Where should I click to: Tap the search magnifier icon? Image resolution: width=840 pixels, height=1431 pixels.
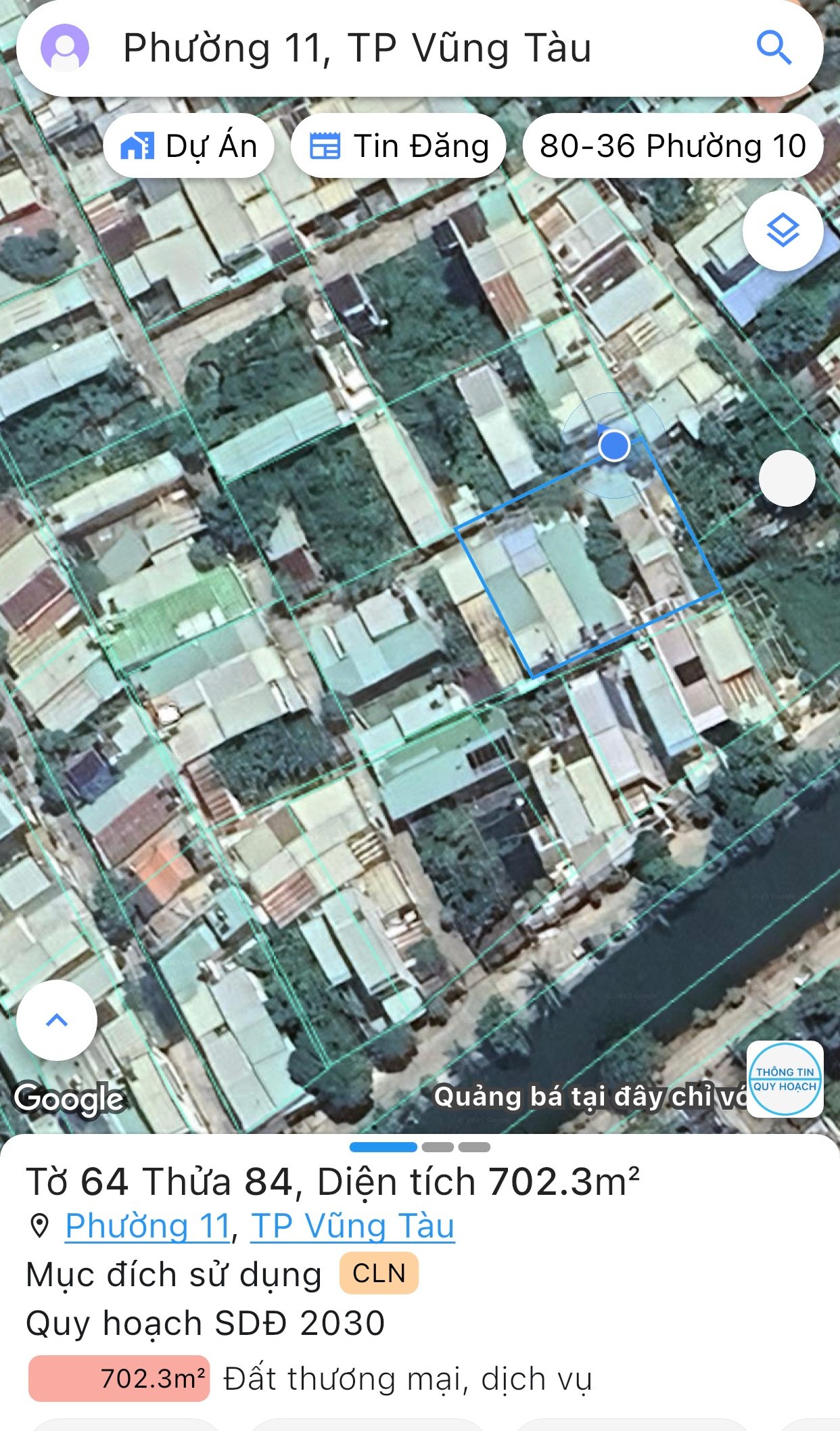click(773, 48)
